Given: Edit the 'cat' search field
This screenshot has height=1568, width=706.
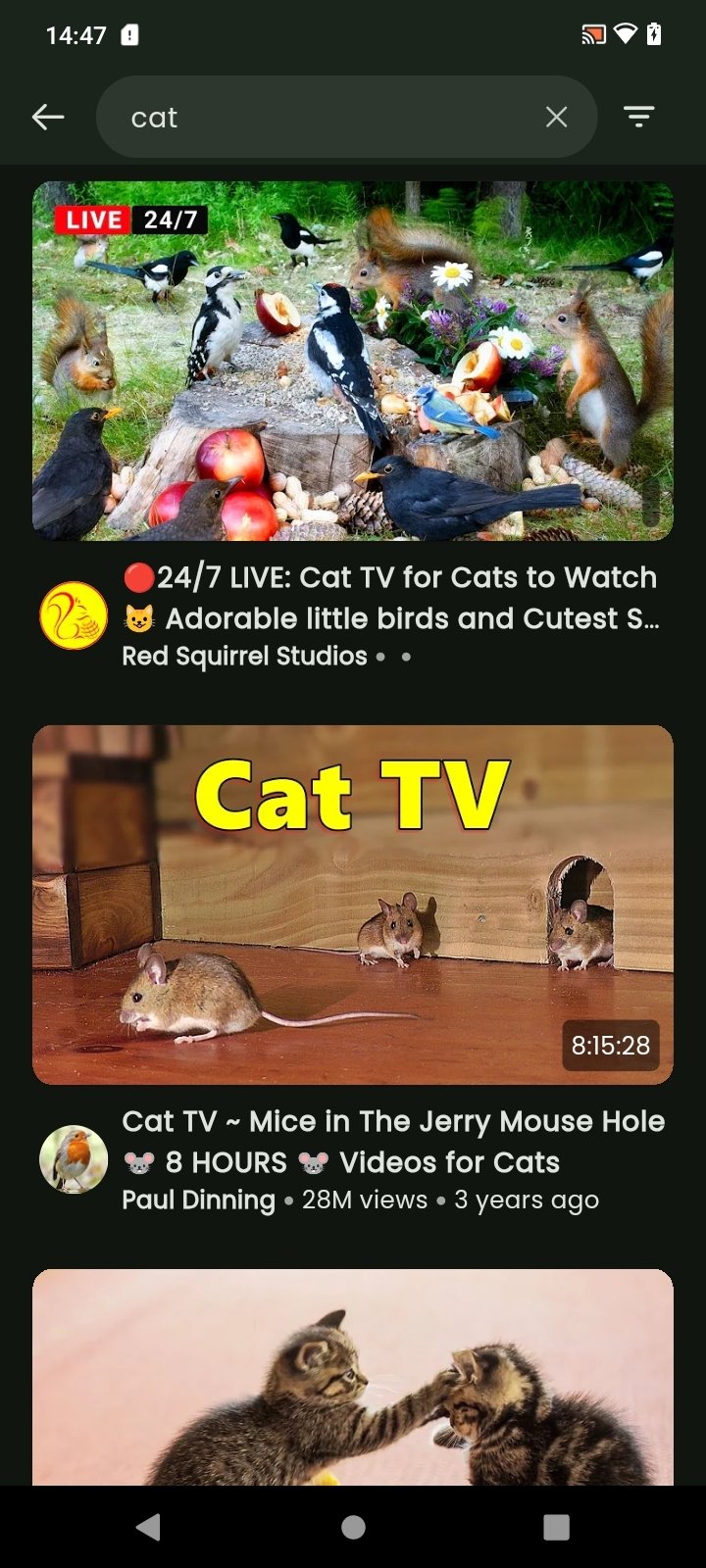Looking at the screenshot, I should pos(324,118).
